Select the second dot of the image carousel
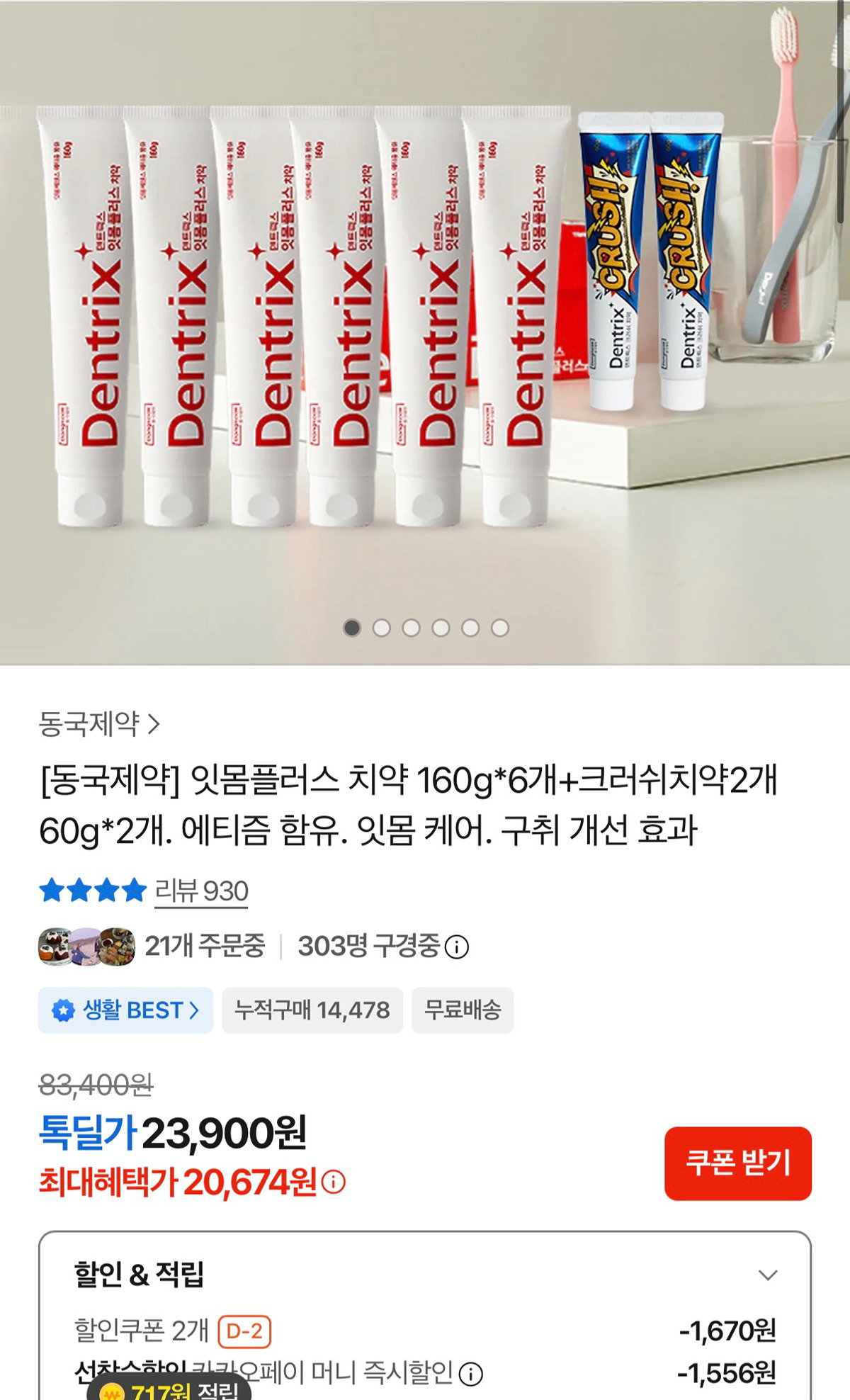This screenshot has width=850, height=1400. [x=382, y=628]
